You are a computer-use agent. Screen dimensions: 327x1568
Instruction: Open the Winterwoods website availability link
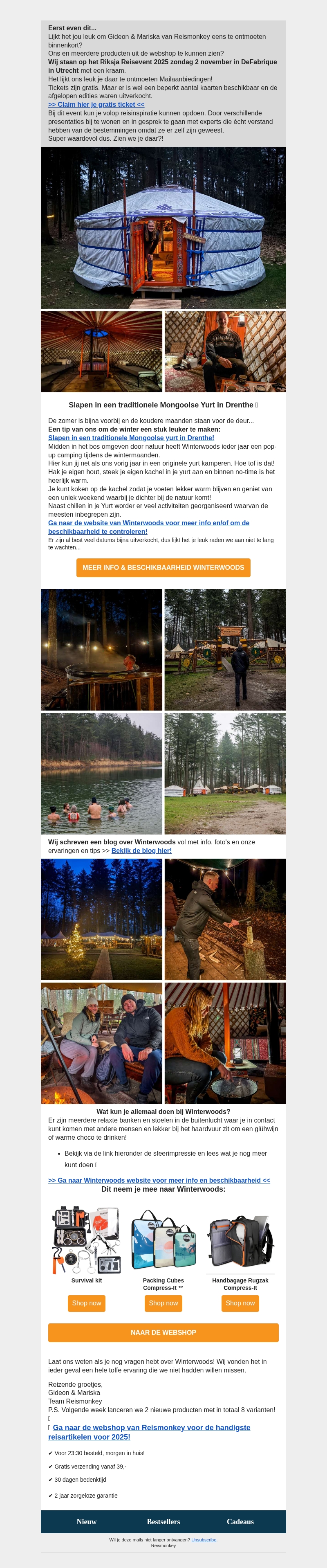[148, 527]
